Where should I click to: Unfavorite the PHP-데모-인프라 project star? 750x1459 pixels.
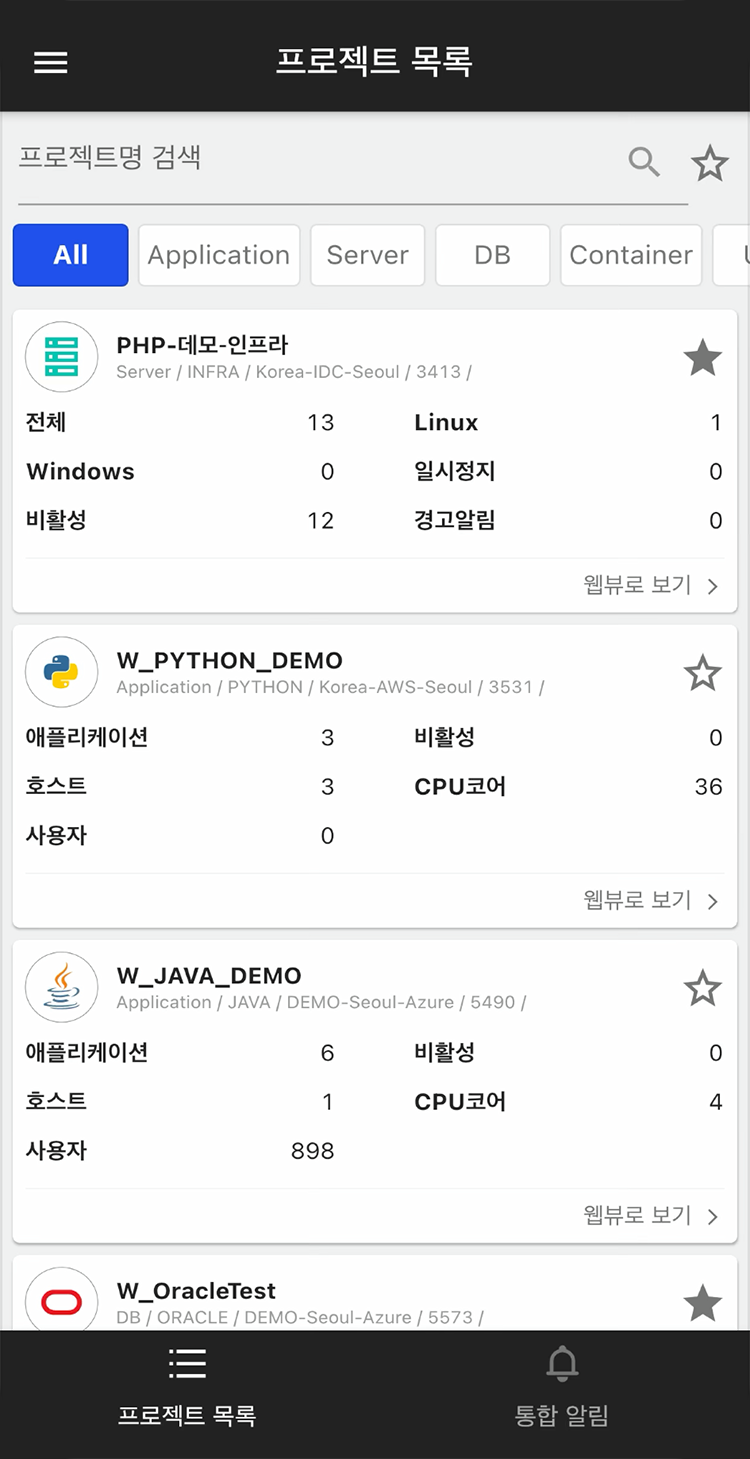(702, 358)
